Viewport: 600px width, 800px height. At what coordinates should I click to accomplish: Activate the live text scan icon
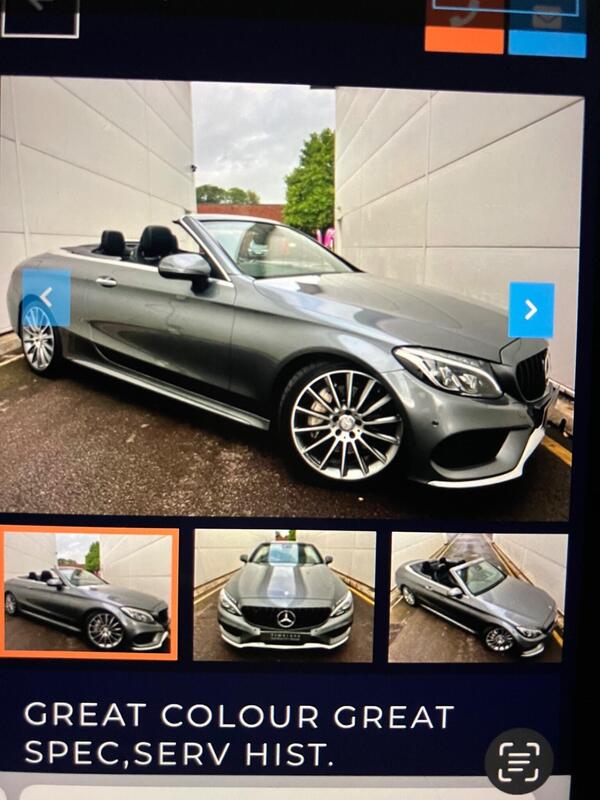coord(518,760)
